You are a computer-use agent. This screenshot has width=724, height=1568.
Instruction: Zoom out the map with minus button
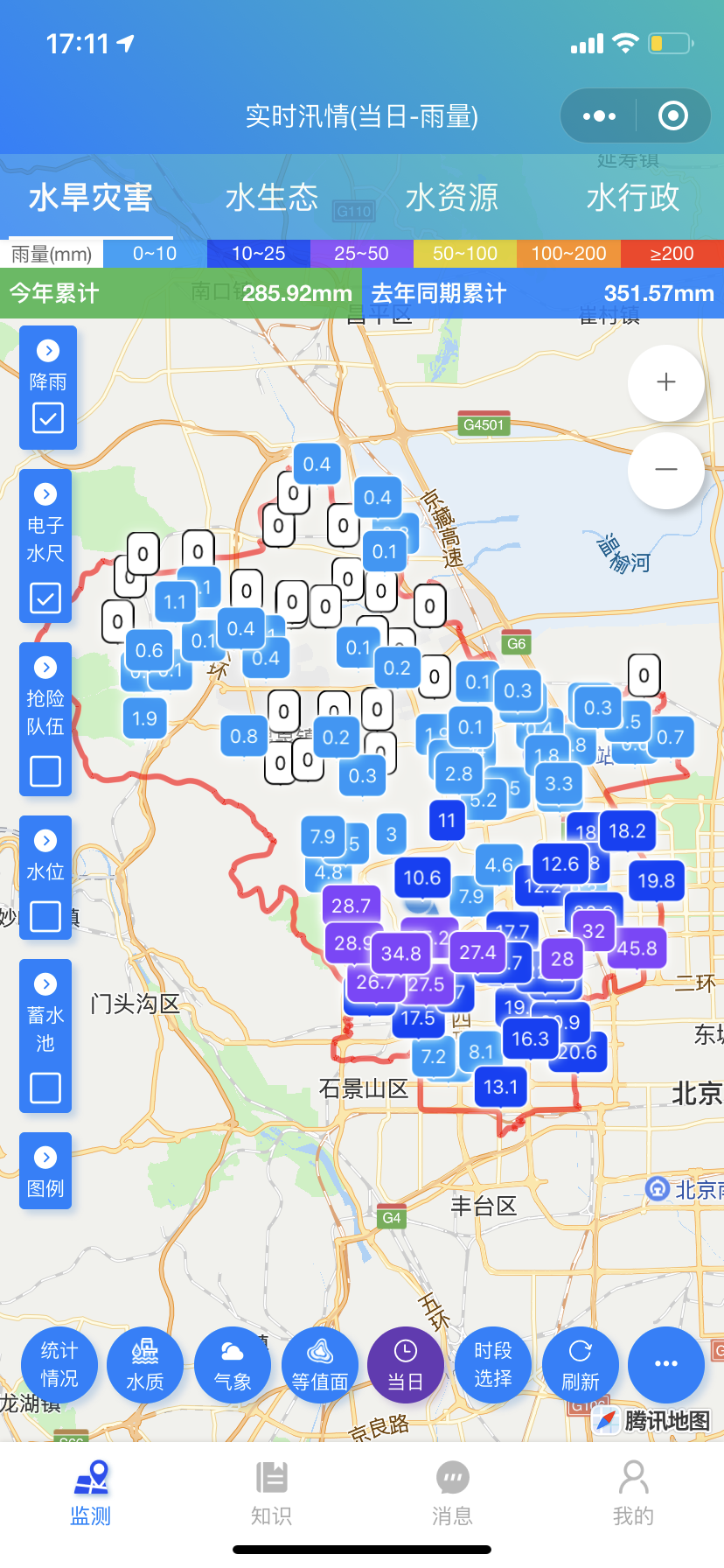[x=666, y=470]
